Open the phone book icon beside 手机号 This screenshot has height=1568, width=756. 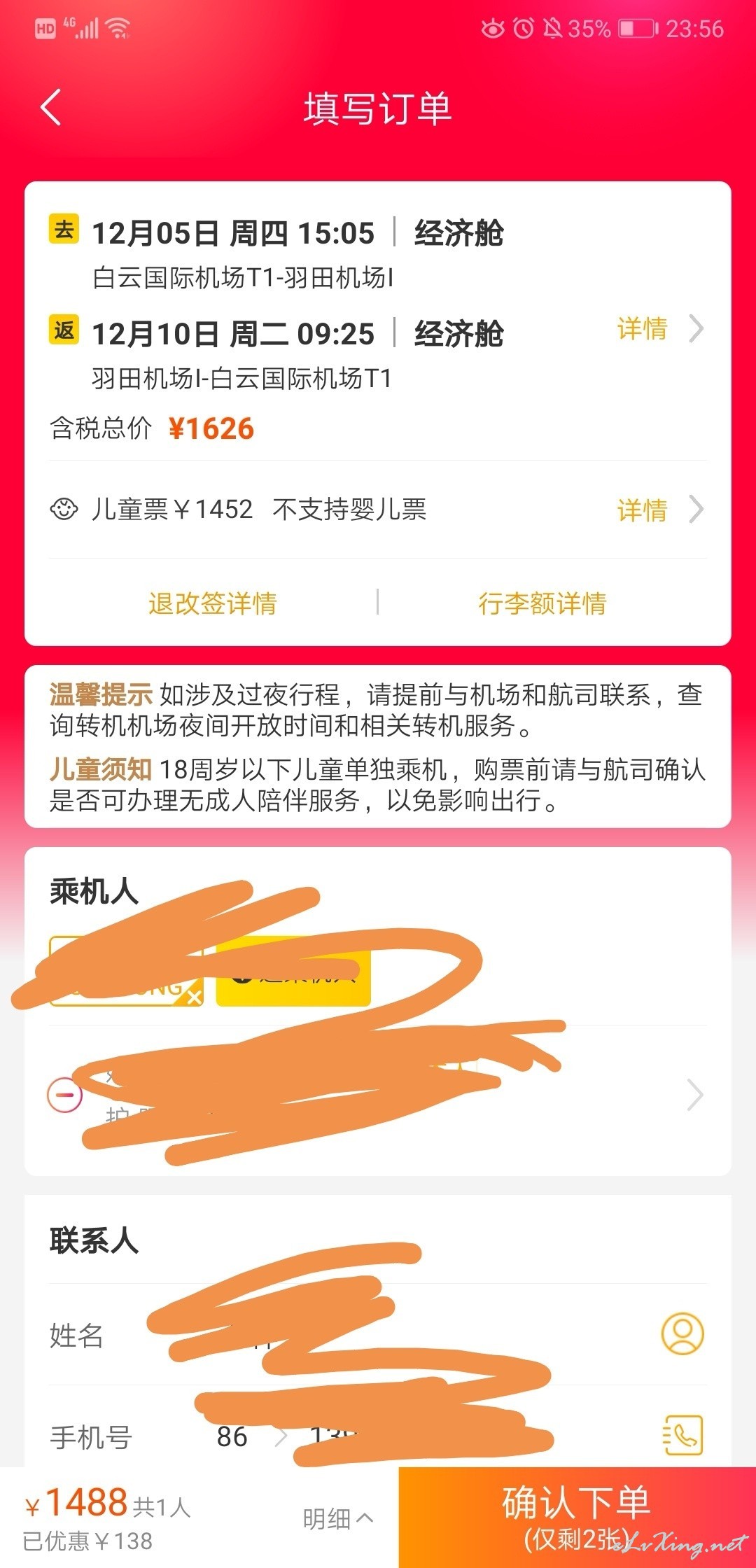(682, 1434)
